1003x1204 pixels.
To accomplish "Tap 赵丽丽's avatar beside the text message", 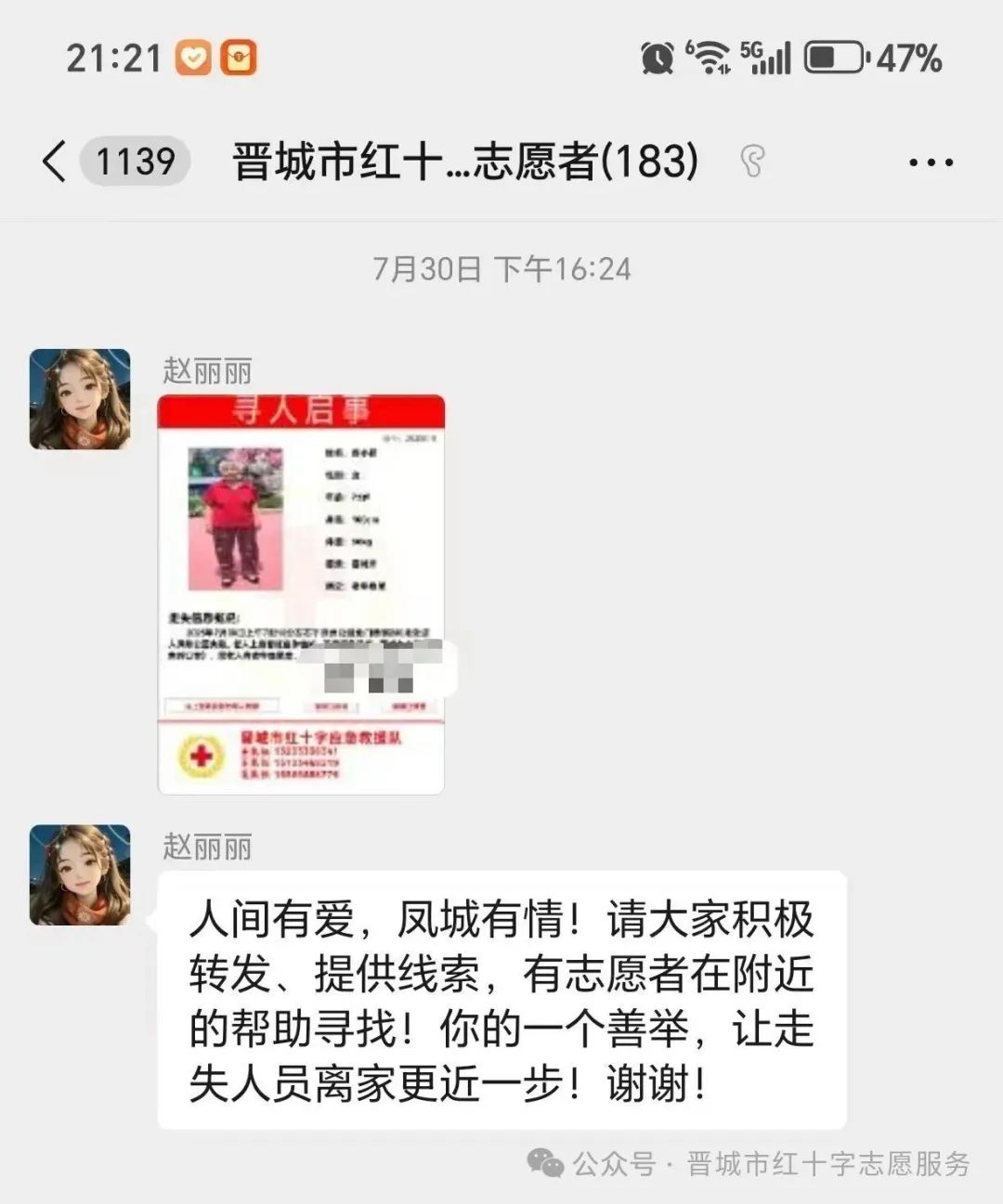I will pos(80,874).
